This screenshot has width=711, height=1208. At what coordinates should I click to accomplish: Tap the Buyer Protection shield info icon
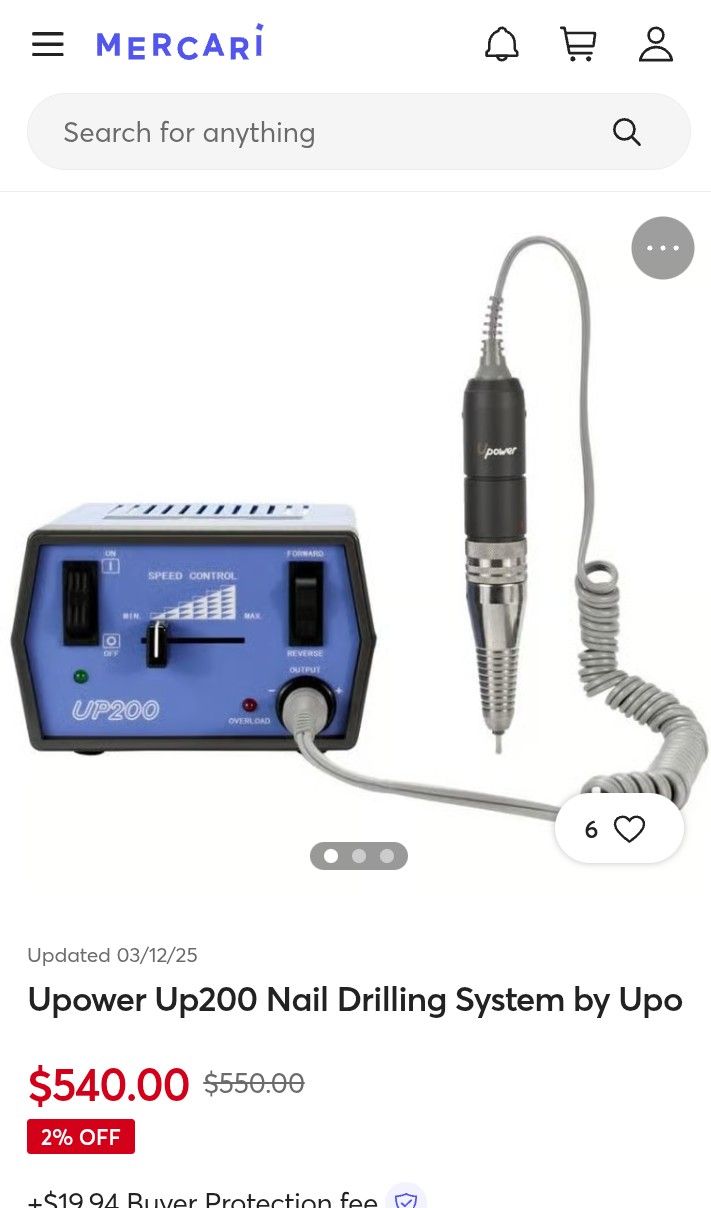pyautogui.click(x=406, y=1198)
